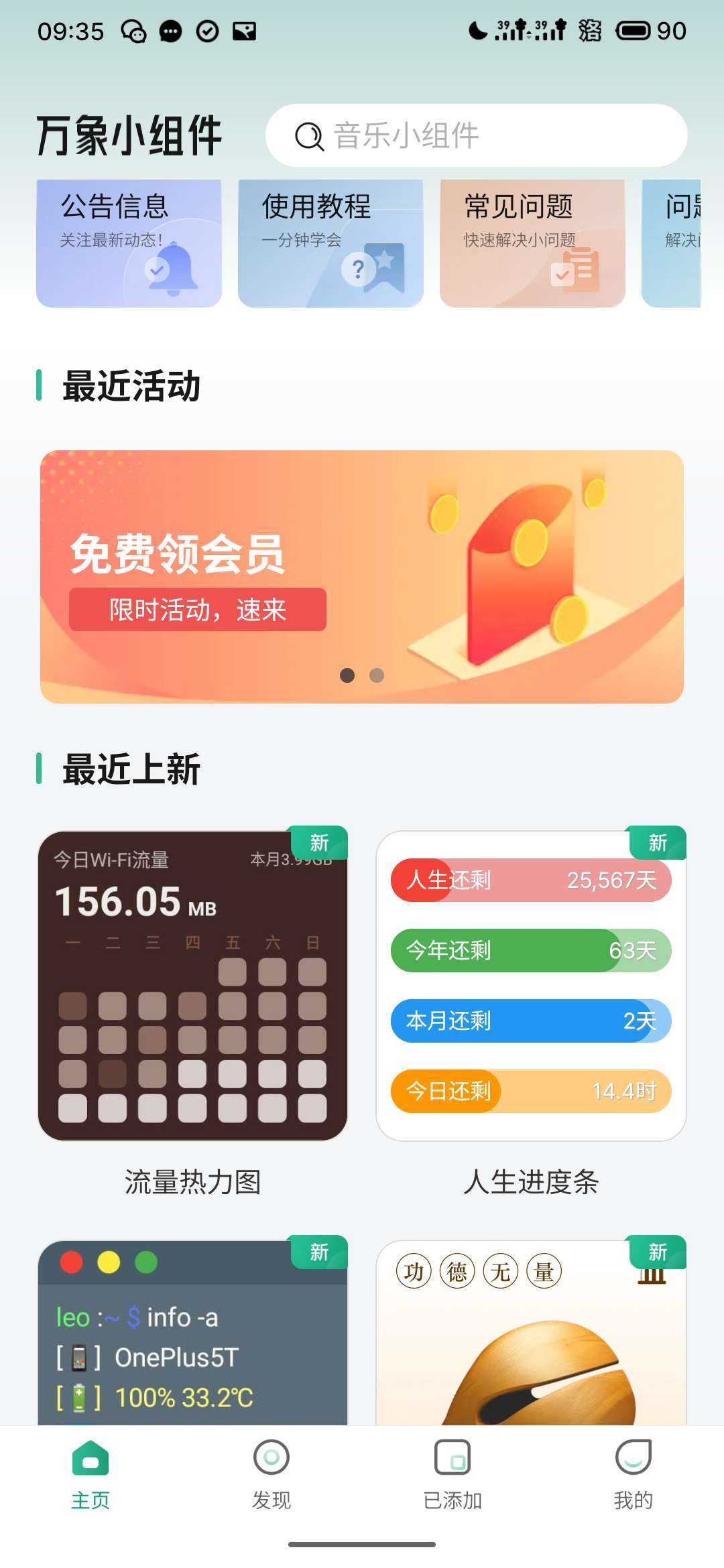The image size is (724, 1568).
Task: Open the 公告信息 card
Action: [129, 243]
